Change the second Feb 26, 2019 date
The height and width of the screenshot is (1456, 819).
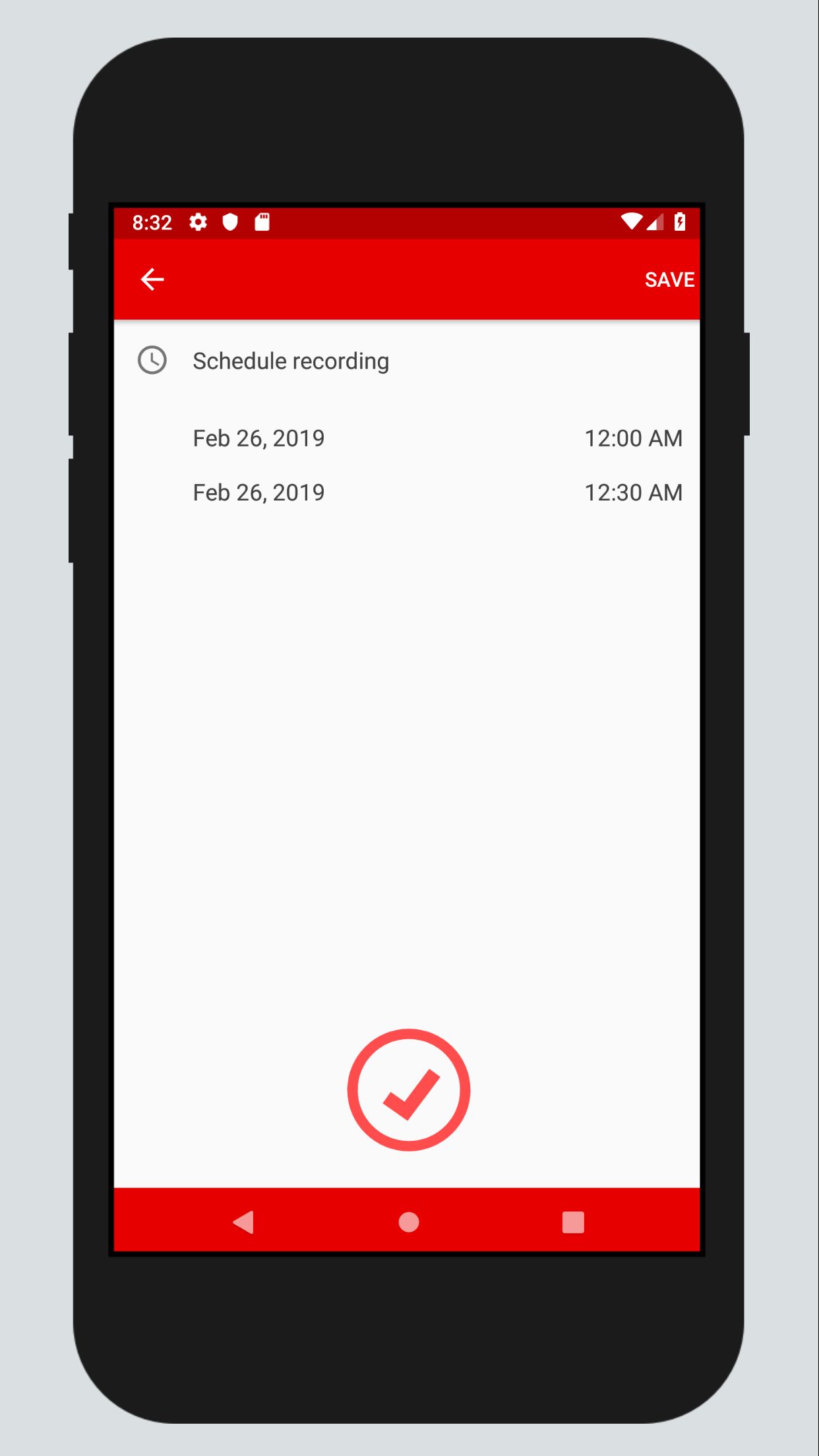[x=258, y=493]
